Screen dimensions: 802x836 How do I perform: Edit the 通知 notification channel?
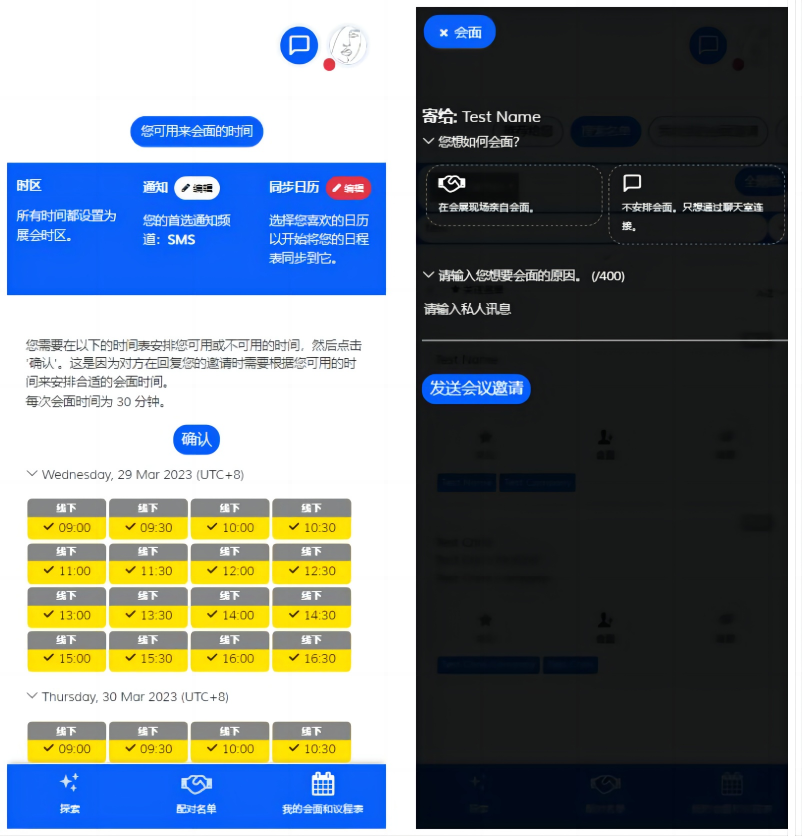tap(197, 188)
